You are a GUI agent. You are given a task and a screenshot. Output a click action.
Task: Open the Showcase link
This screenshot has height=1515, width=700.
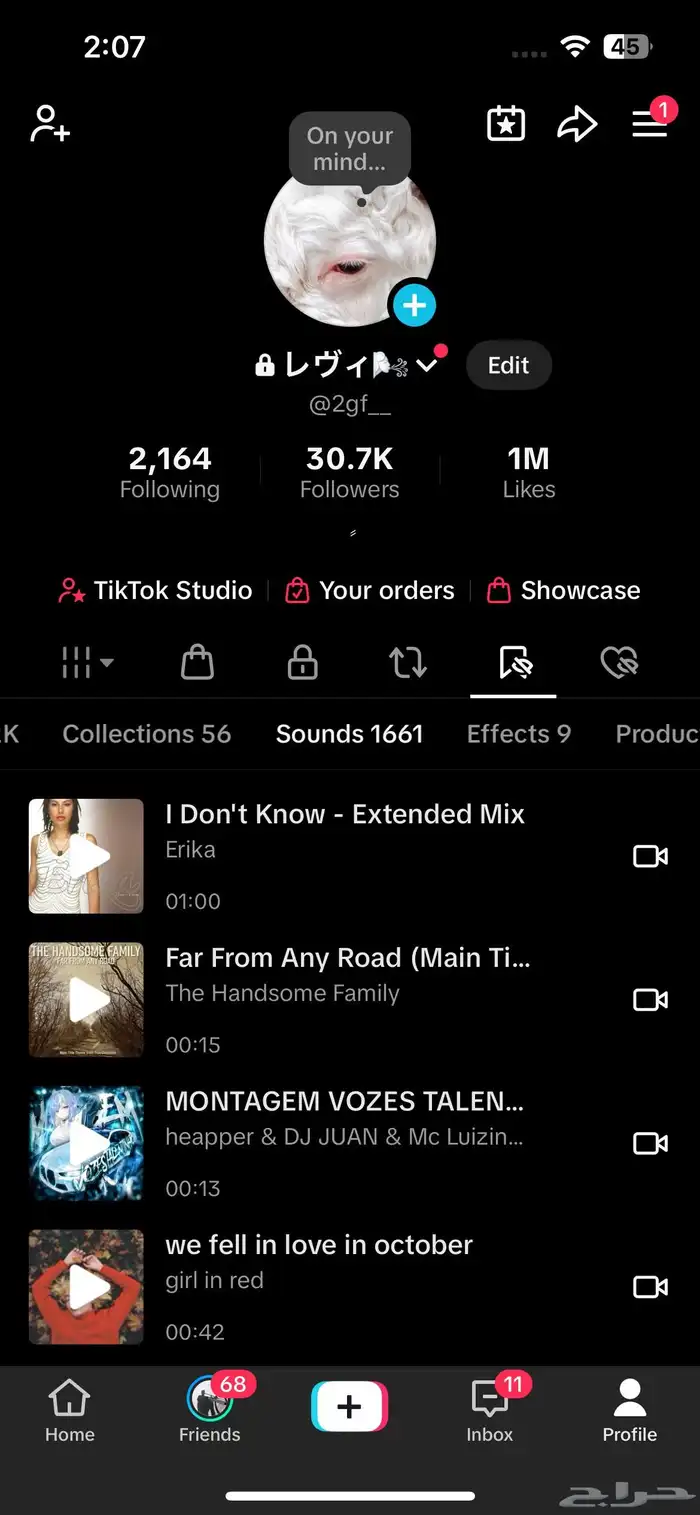[x=564, y=591]
